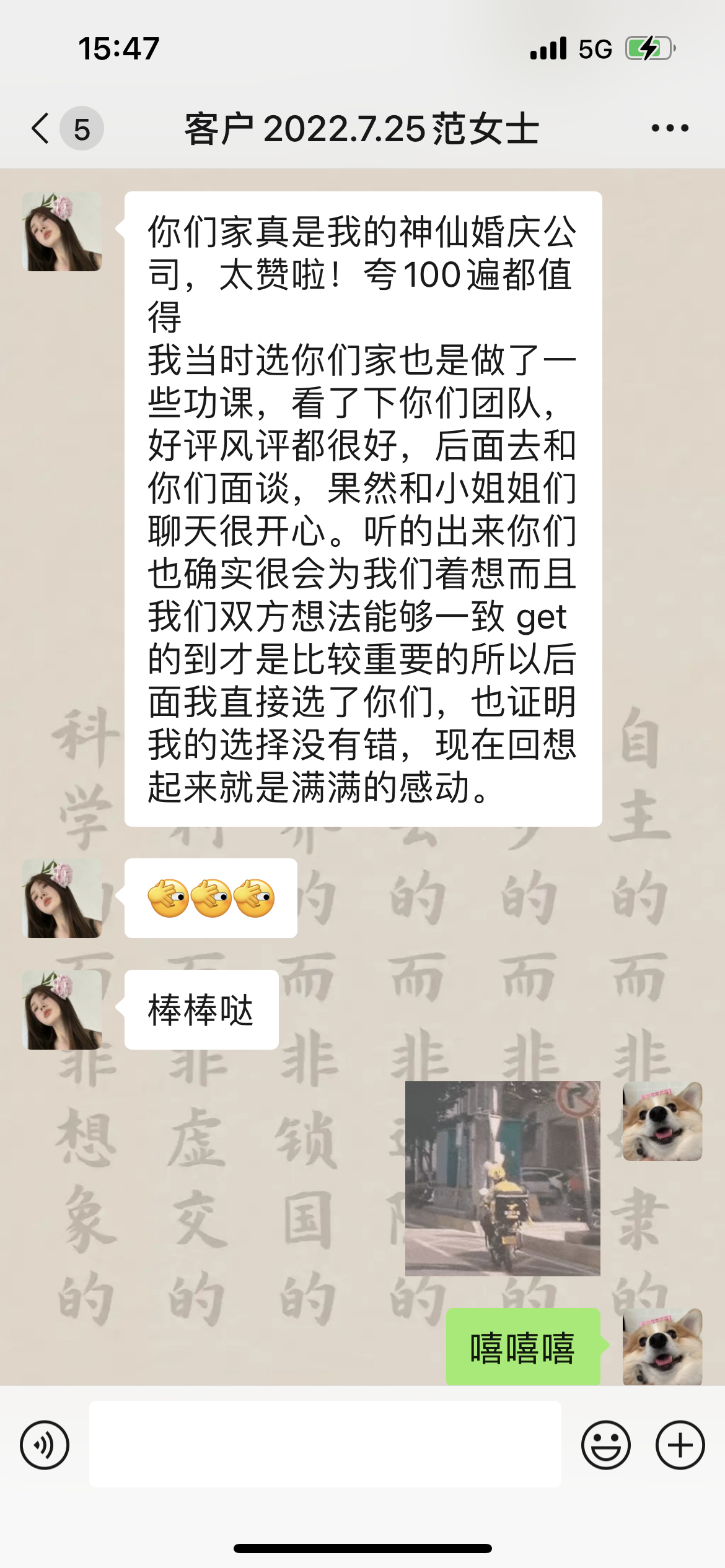View the sent delivery rider image

click(503, 1178)
